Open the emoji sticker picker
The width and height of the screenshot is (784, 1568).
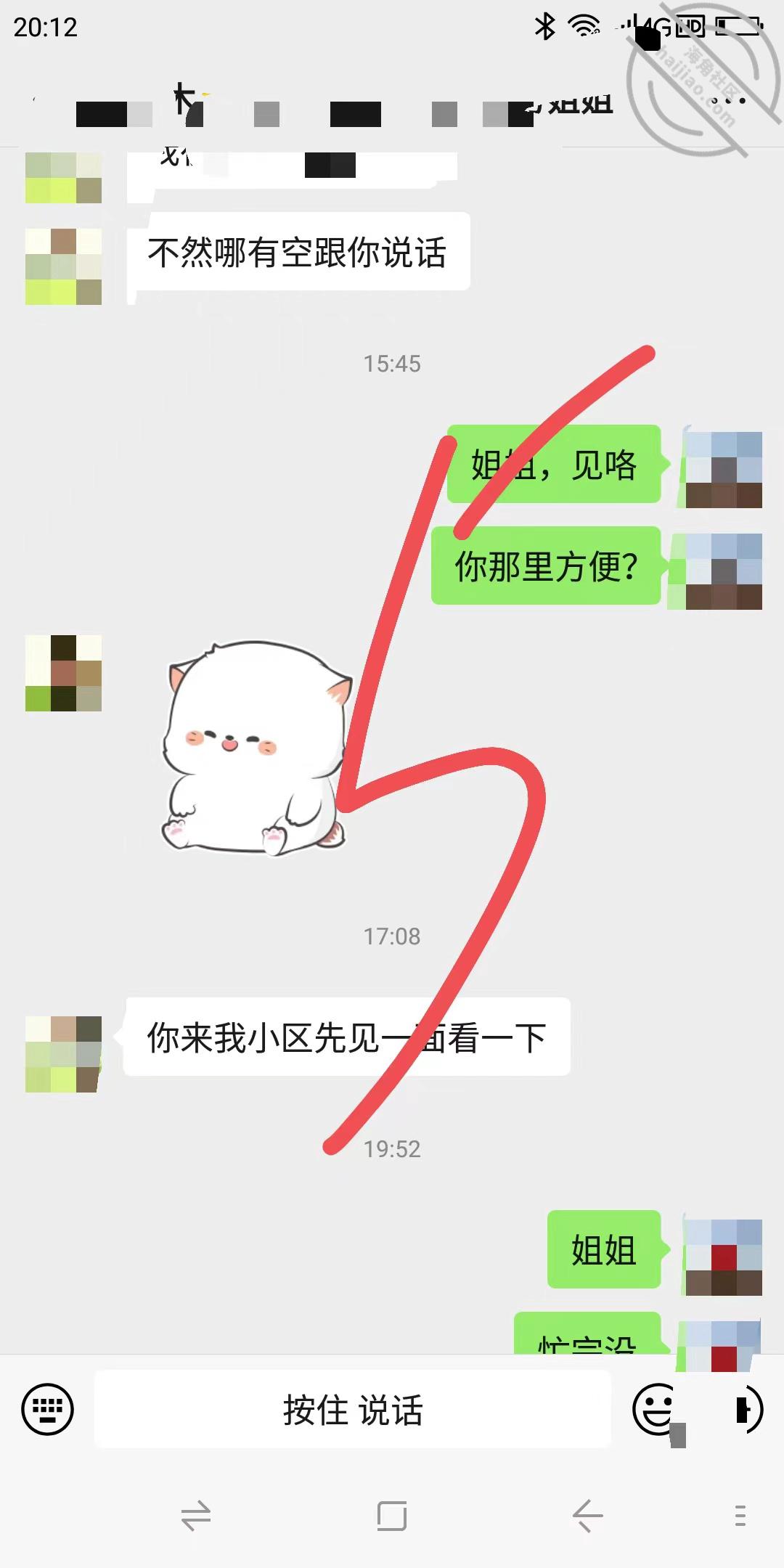click(x=657, y=1409)
